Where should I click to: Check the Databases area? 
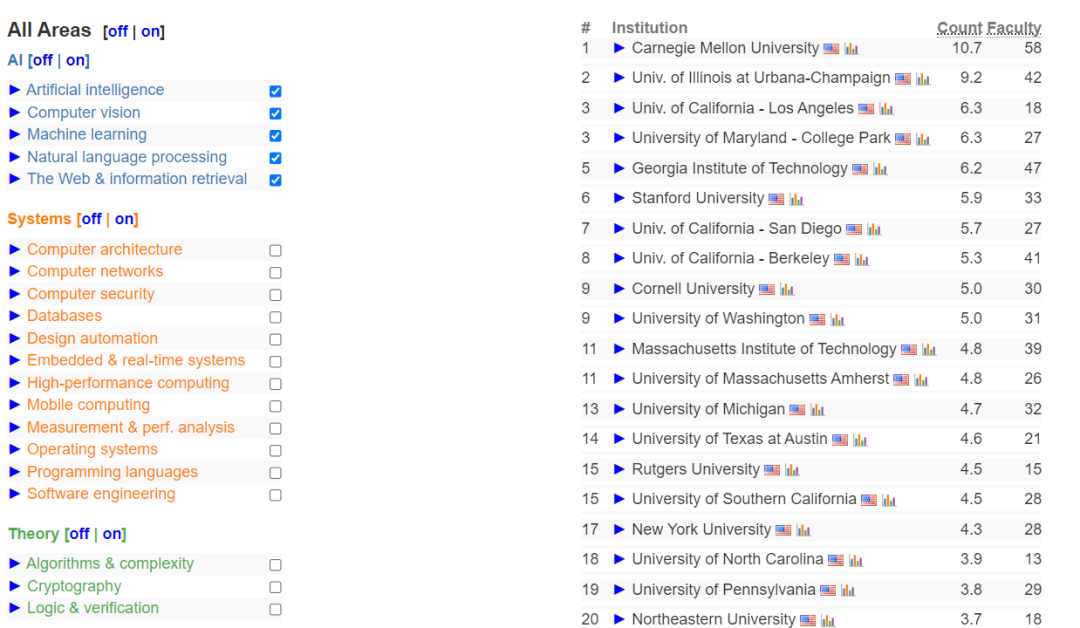(x=275, y=317)
